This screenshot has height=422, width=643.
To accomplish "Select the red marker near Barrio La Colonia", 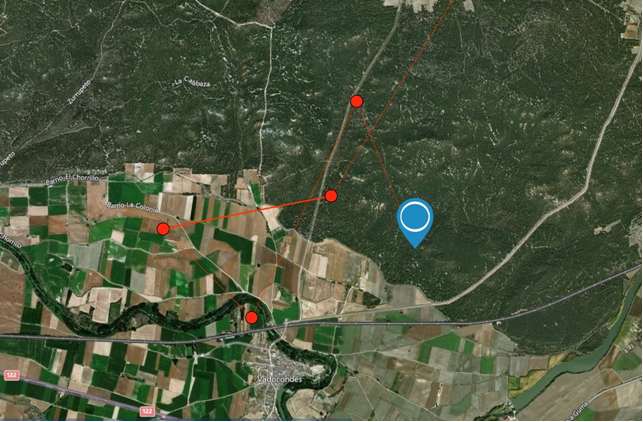I will click(x=163, y=229).
